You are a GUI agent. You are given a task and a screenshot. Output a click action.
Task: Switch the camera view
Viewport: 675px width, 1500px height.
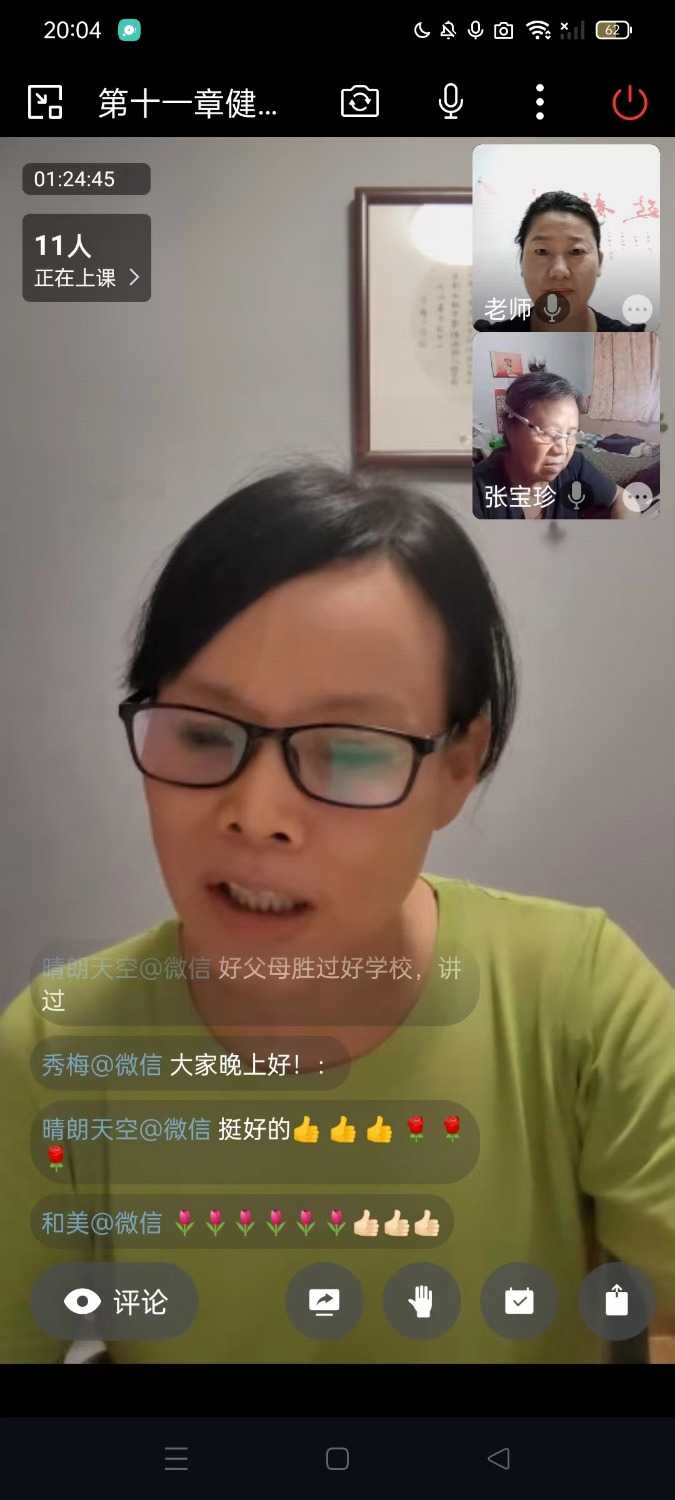click(360, 102)
